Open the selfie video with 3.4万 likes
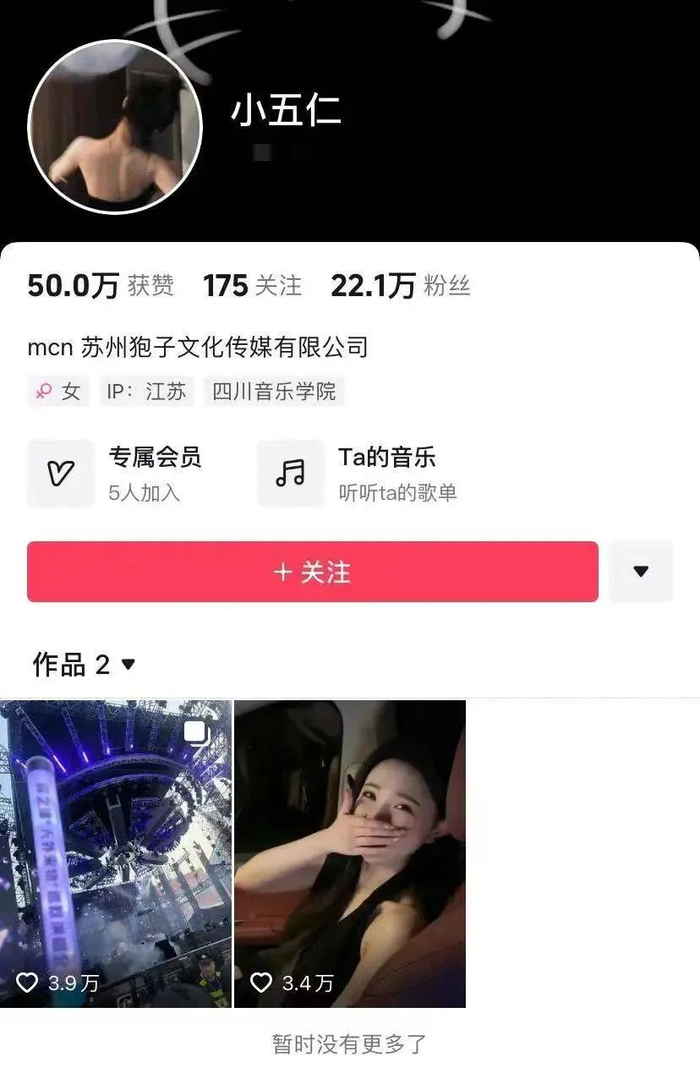The height and width of the screenshot is (1080, 700). coord(350,854)
